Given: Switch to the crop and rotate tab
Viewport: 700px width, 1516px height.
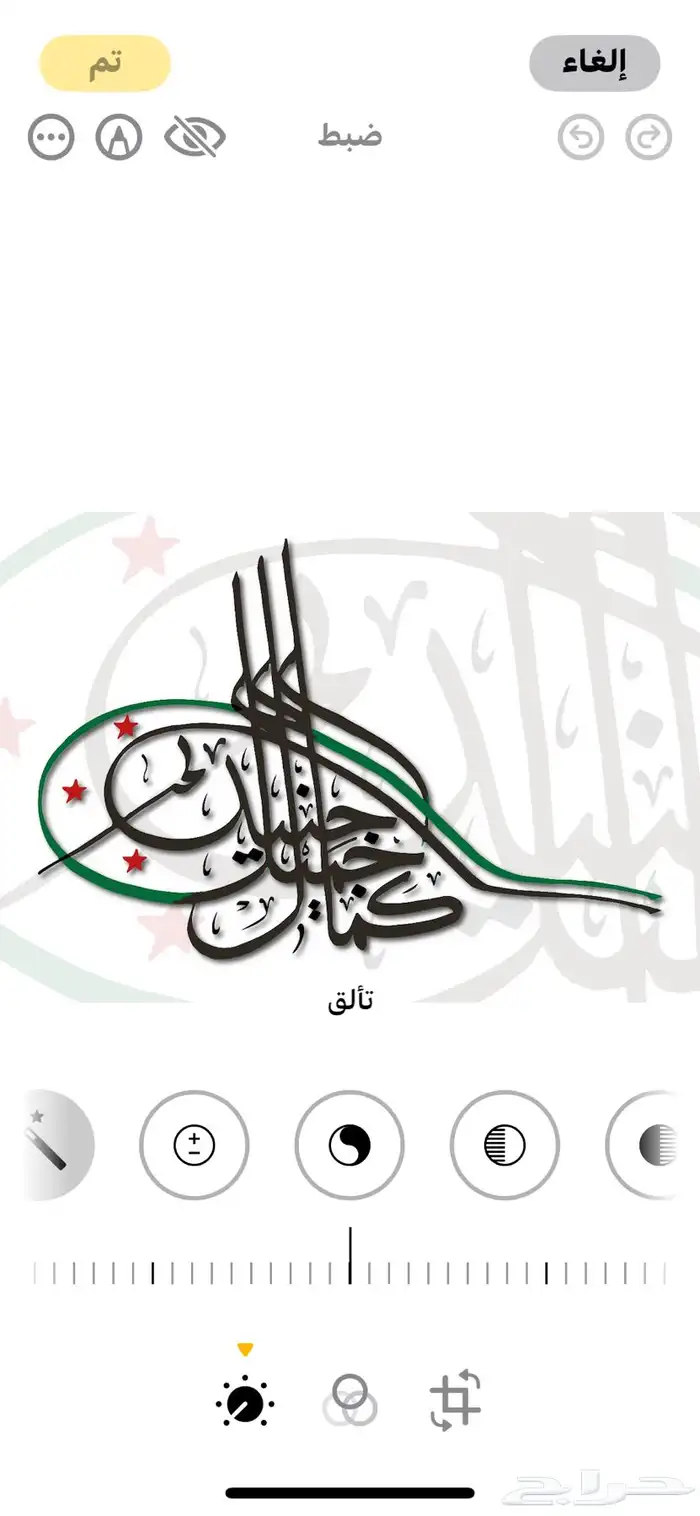Looking at the screenshot, I should pyautogui.click(x=456, y=1400).
